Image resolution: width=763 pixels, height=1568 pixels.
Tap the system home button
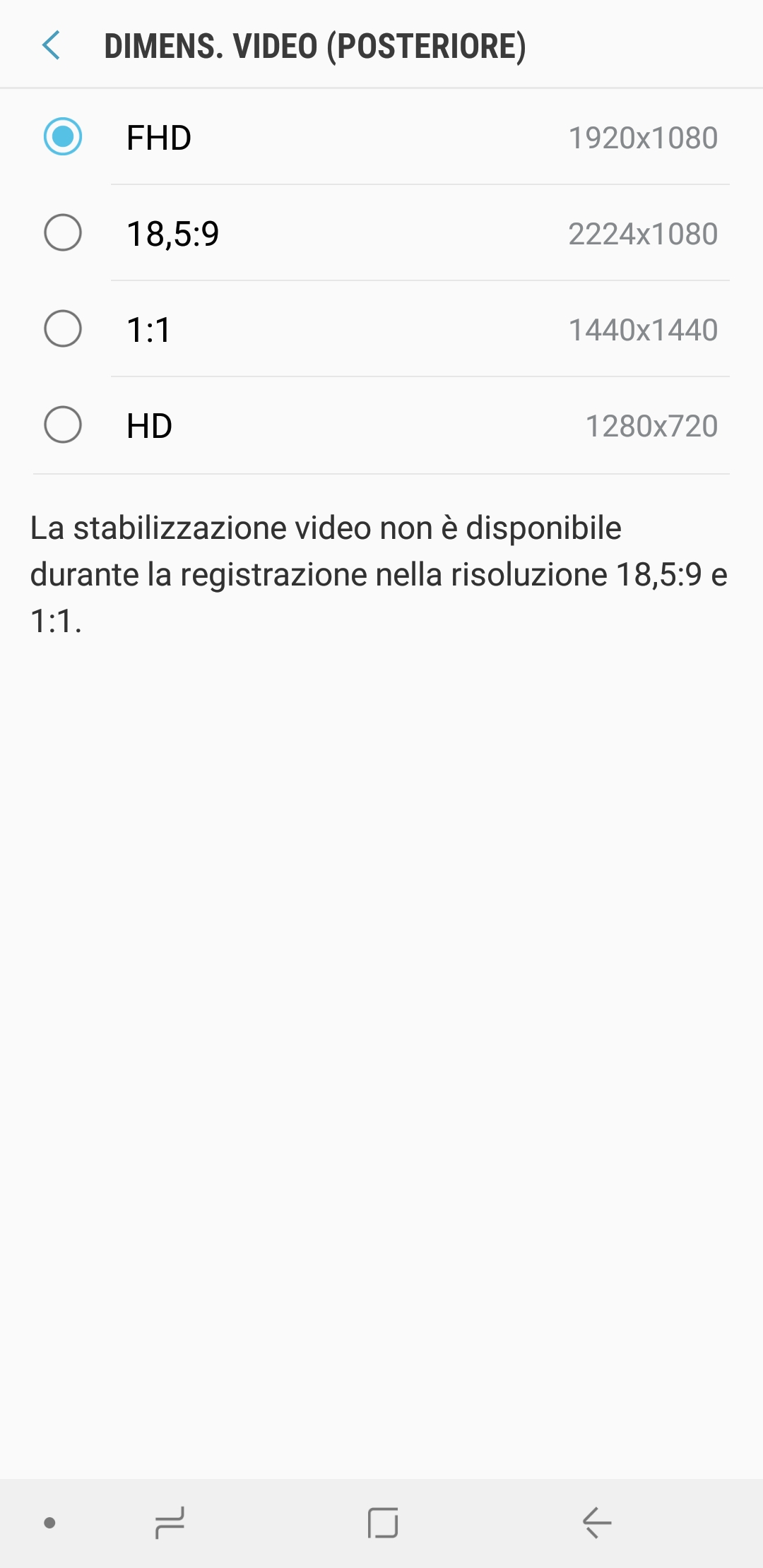(382, 1522)
